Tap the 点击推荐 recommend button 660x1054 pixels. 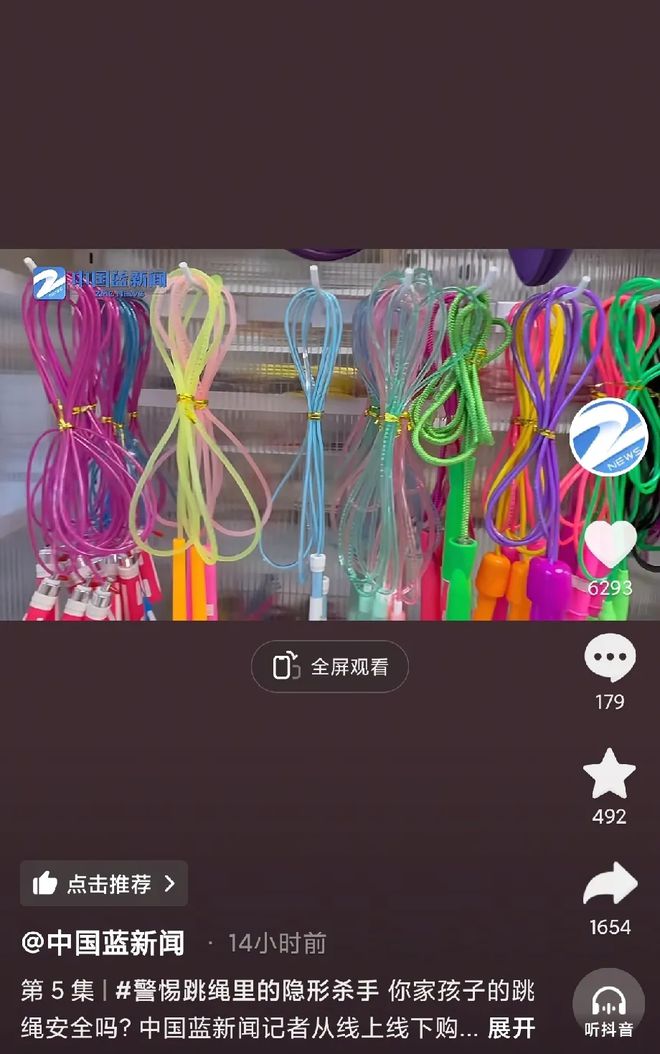coord(104,884)
